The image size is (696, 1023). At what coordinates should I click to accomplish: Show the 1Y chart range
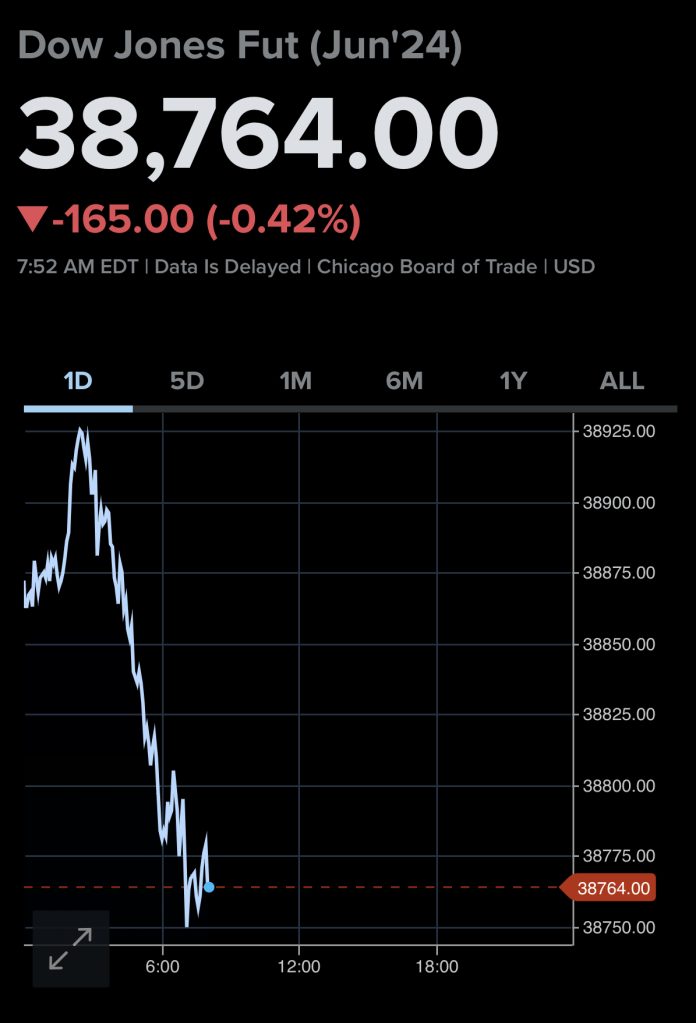(x=513, y=381)
